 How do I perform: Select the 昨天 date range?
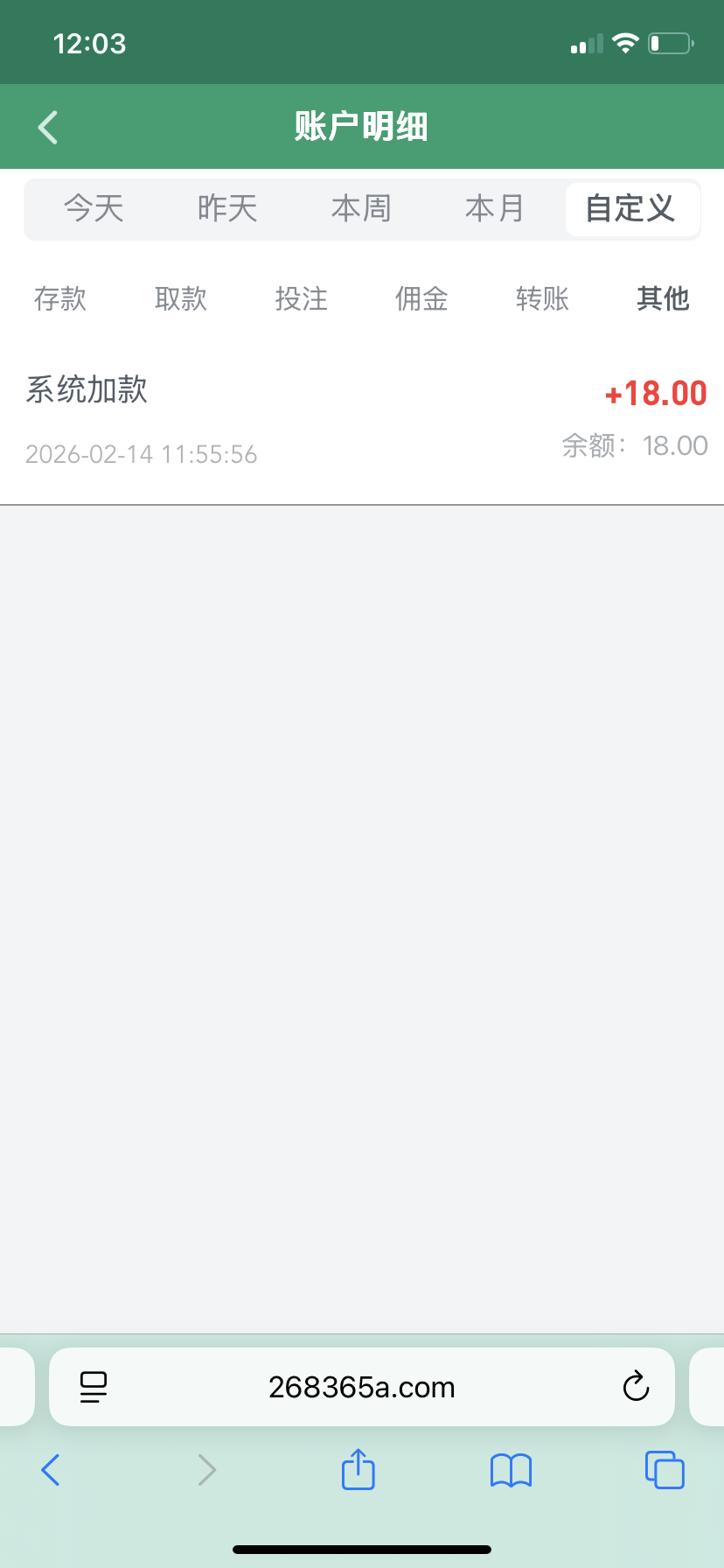[227, 209]
